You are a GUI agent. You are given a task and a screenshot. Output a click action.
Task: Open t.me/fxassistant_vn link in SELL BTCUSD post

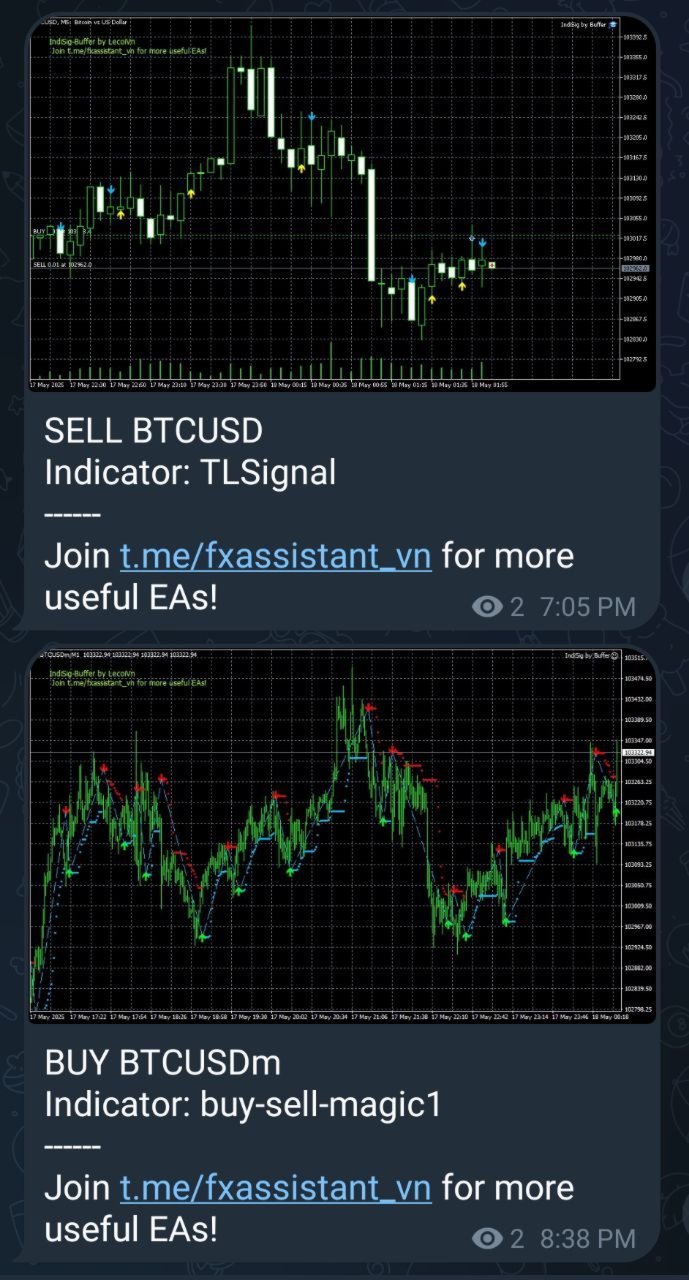coord(276,555)
